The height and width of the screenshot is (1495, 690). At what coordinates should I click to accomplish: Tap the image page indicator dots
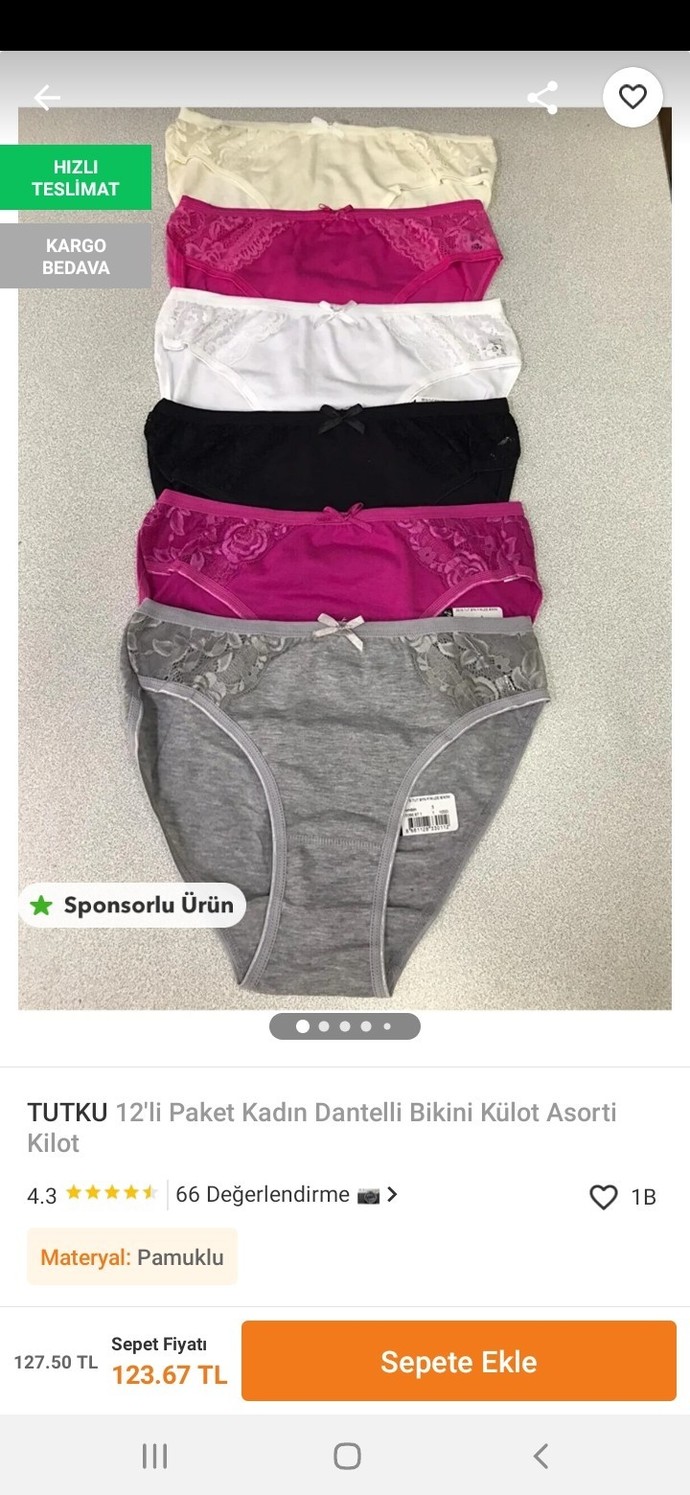pos(345,1026)
